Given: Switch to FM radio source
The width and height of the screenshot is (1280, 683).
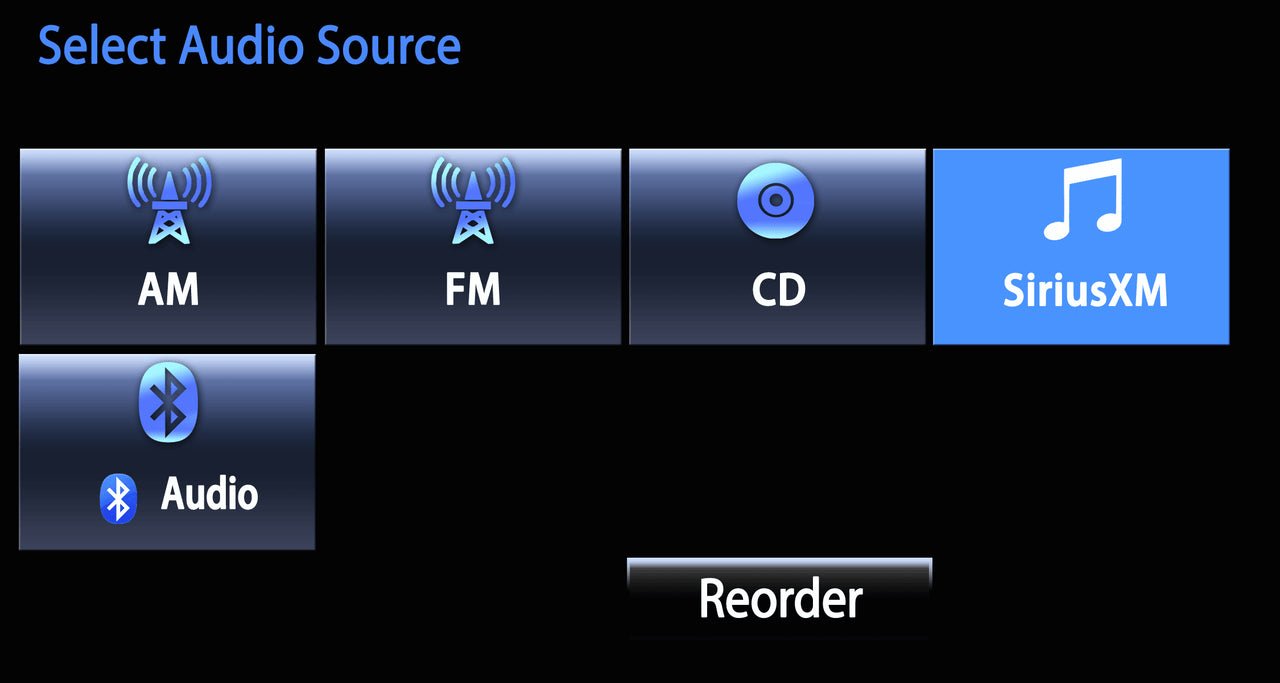Looking at the screenshot, I should pyautogui.click(x=472, y=247).
